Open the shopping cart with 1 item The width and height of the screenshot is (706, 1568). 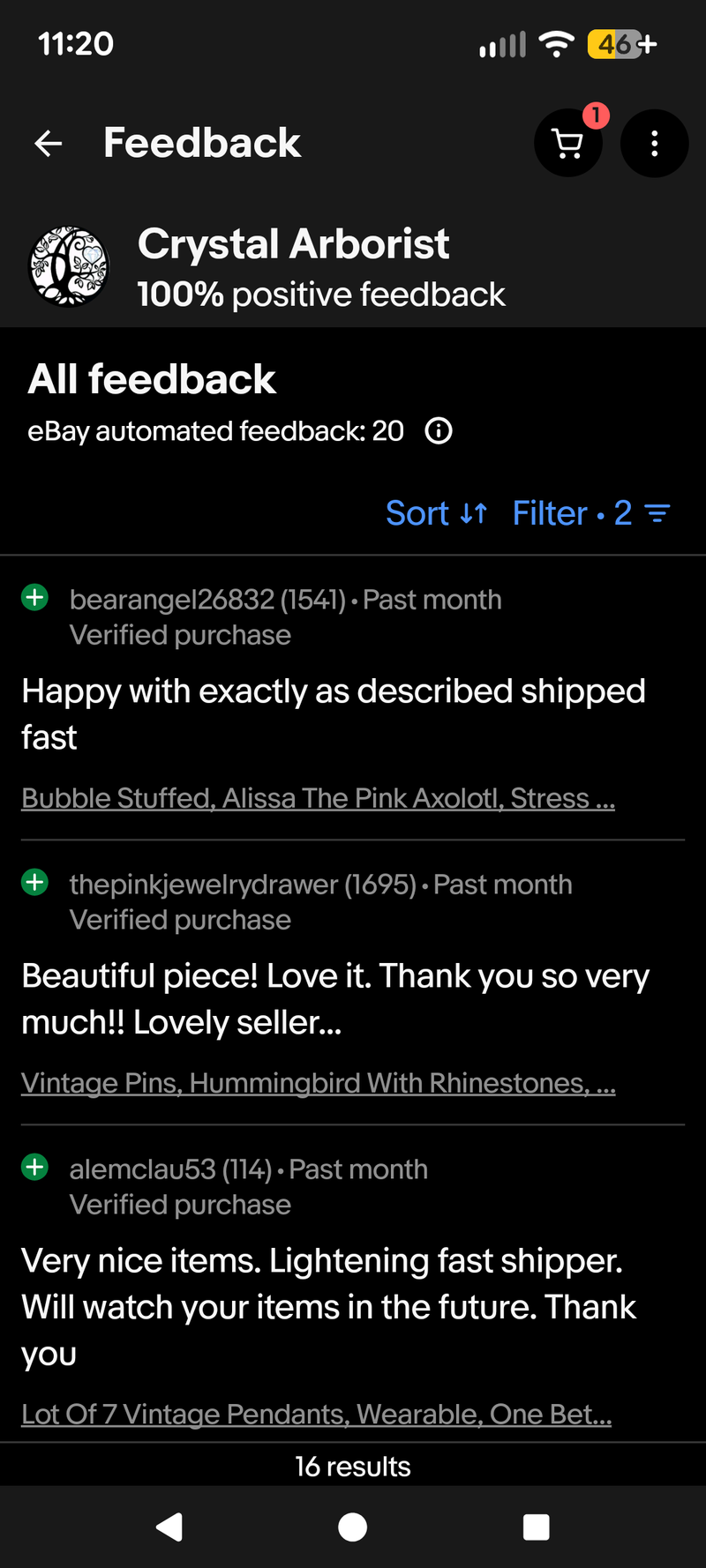[x=568, y=143]
